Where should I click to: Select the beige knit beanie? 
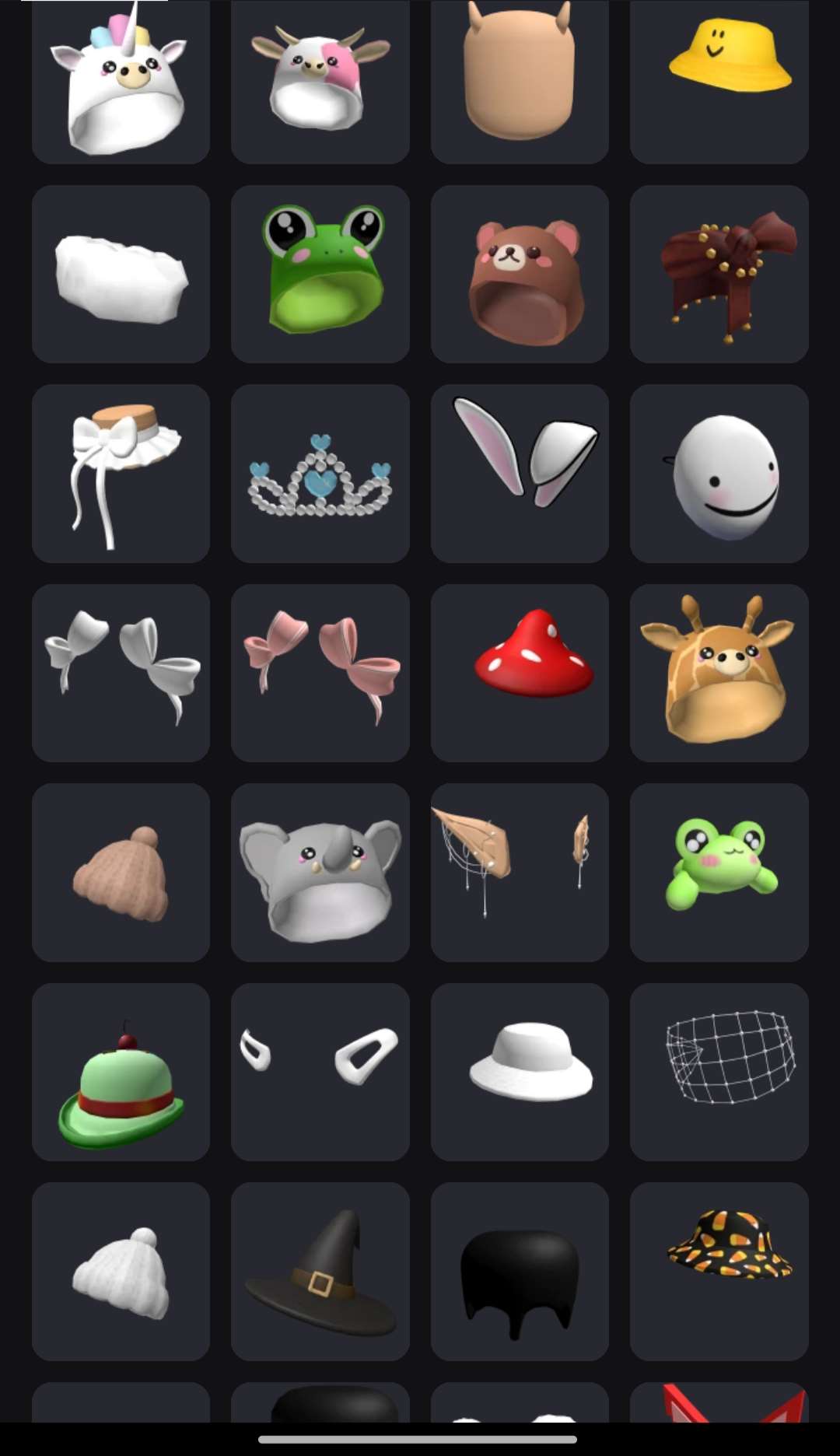(x=121, y=872)
